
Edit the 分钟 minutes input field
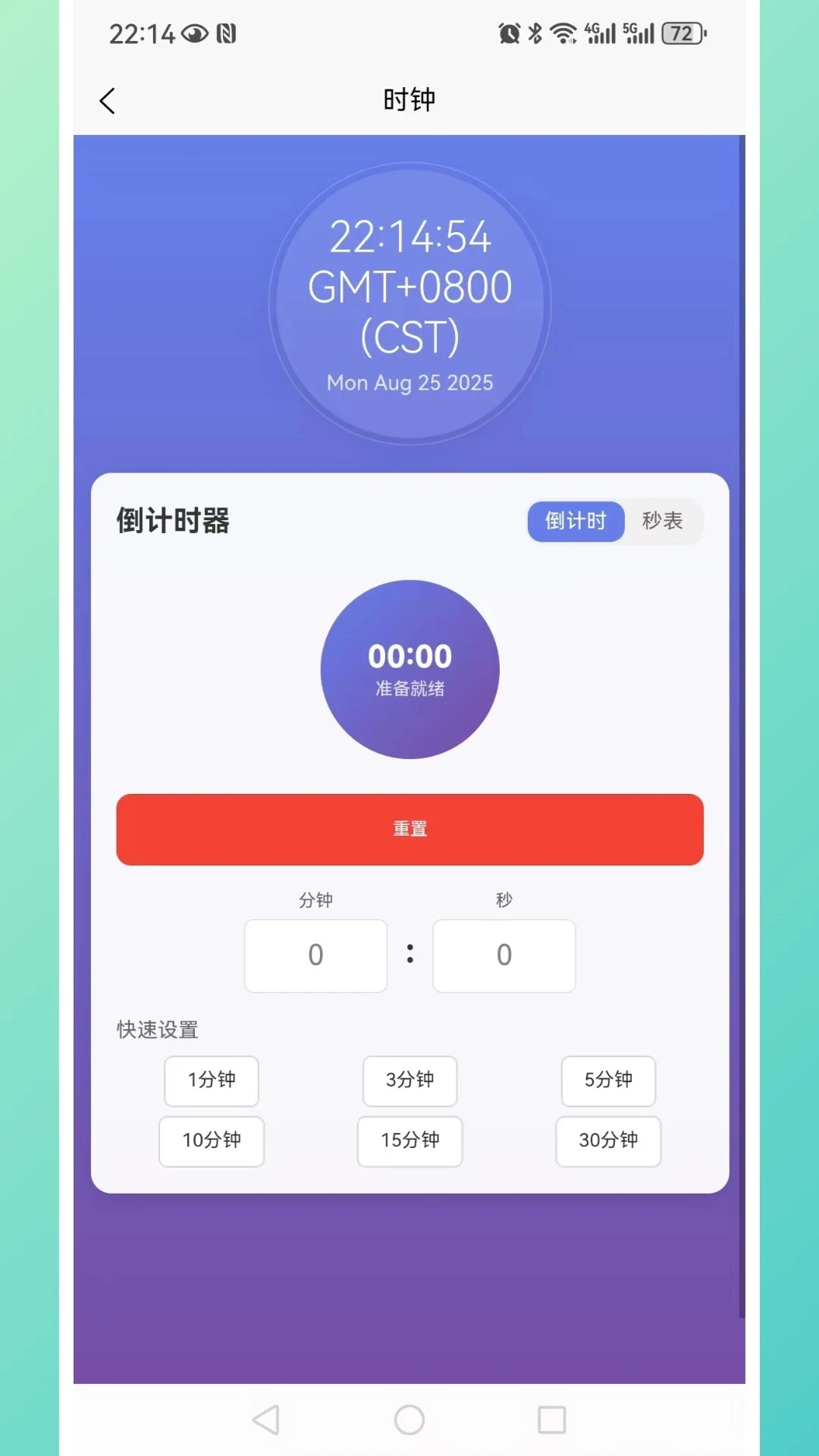(x=315, y=955)
